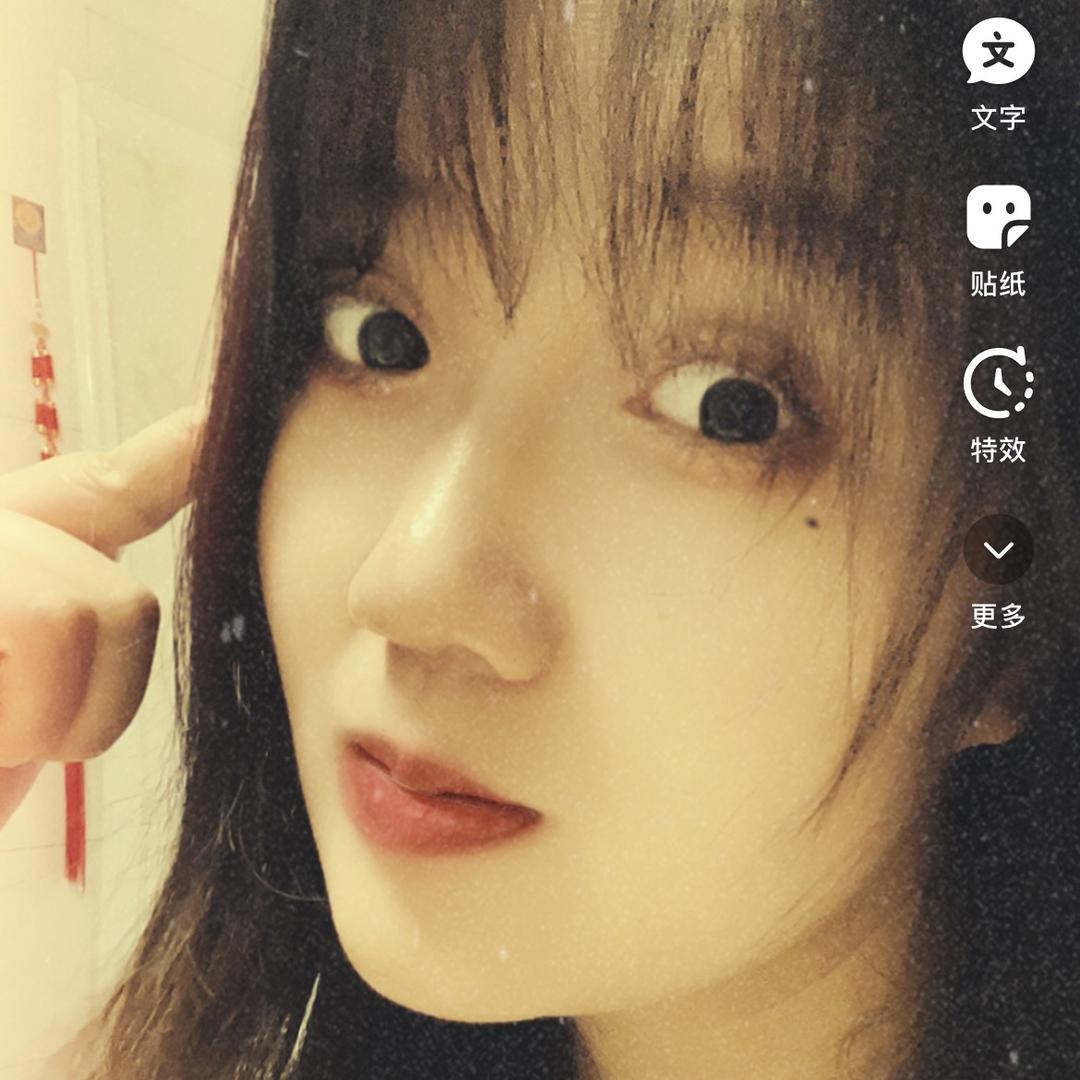Open the 特效 effects tool
The image size is (1080, 1080).
(x=998, y=383)
